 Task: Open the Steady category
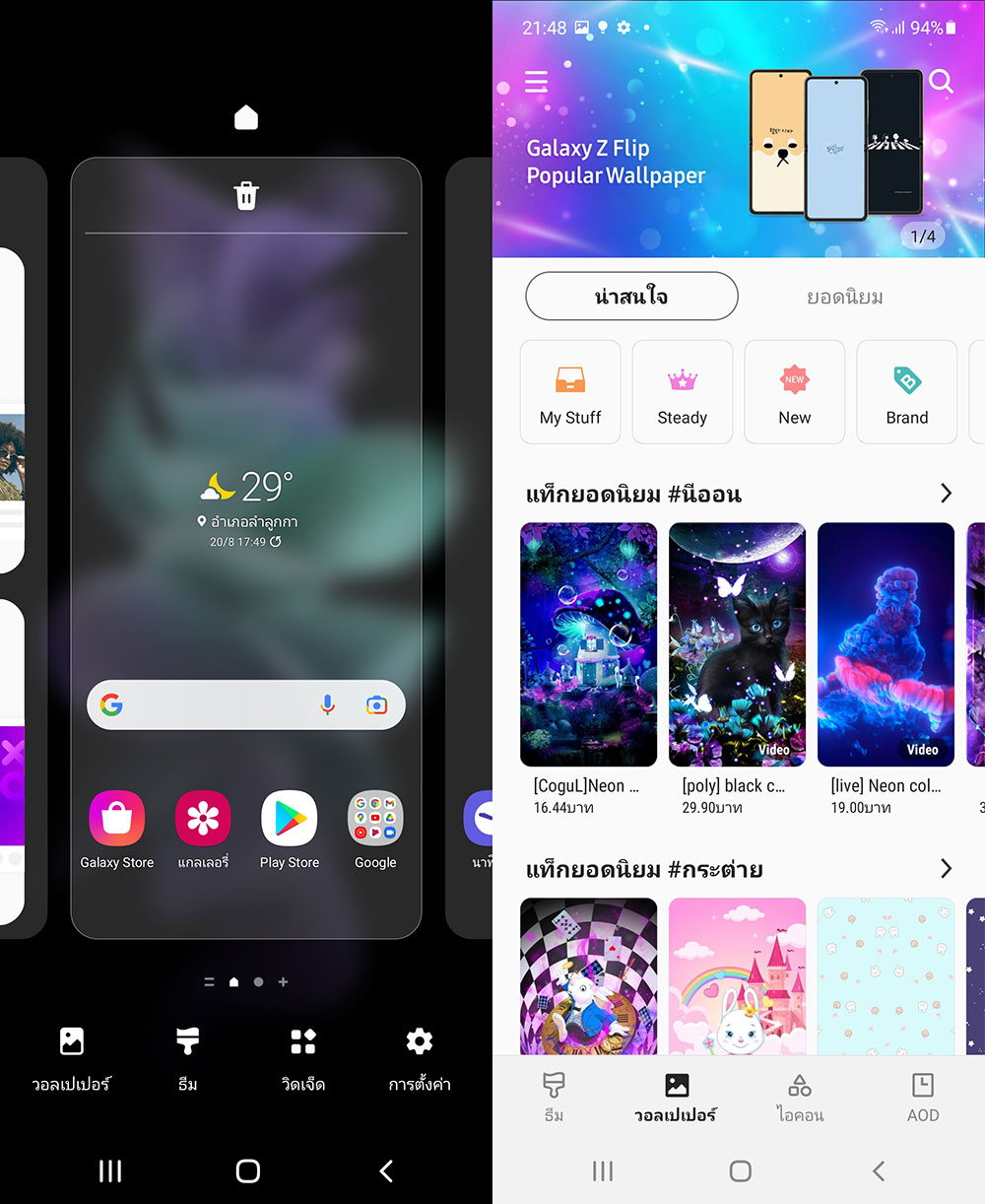point(683,392)
